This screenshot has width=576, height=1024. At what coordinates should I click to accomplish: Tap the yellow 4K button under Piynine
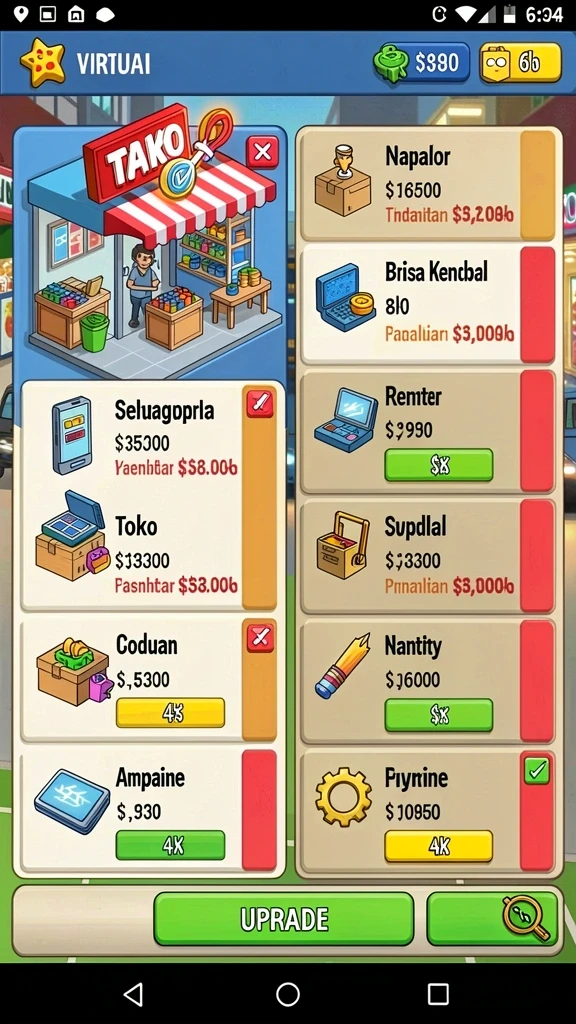[x=438, y=846]
